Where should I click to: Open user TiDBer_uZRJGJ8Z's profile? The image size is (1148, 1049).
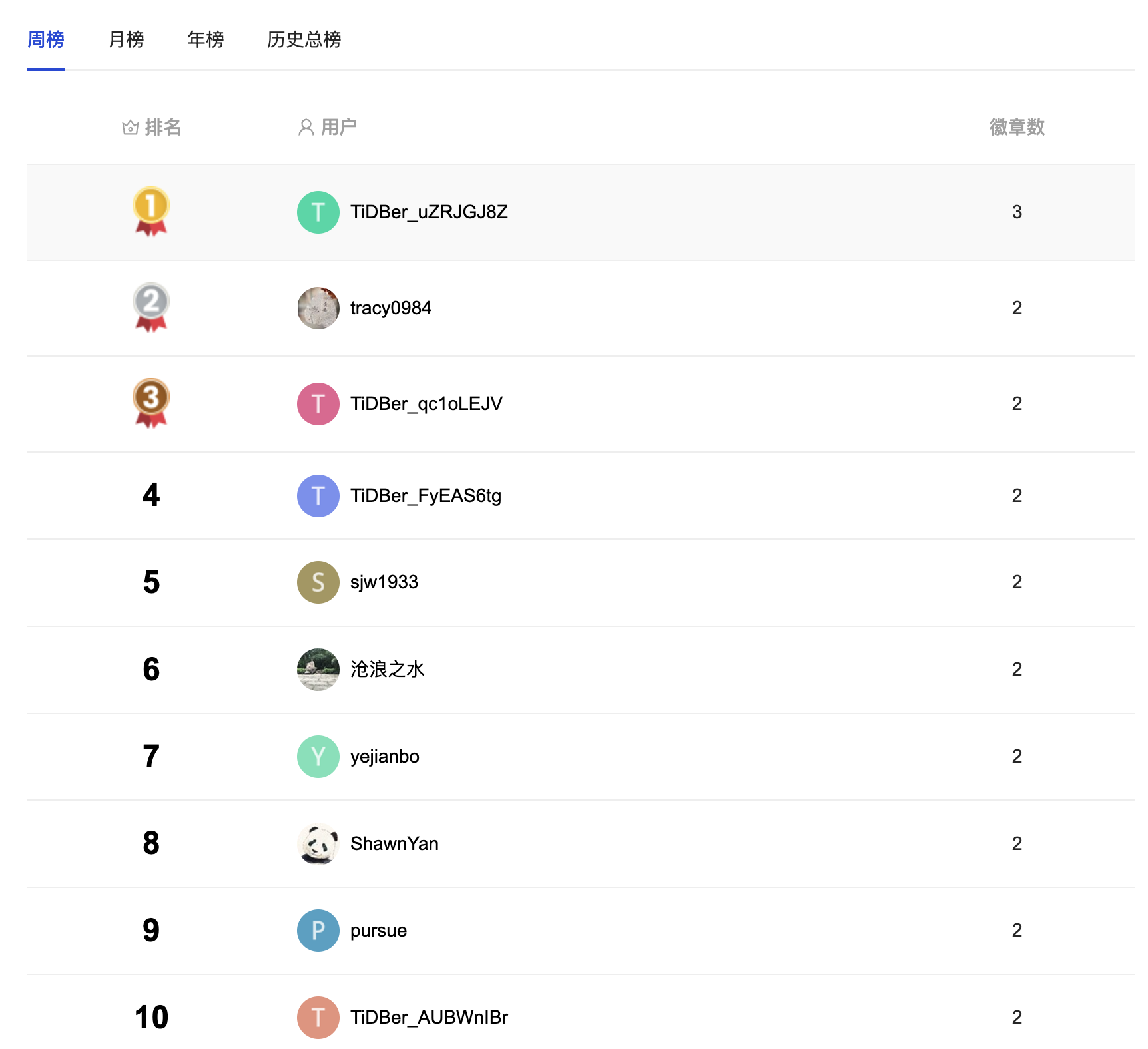point(428,212)
